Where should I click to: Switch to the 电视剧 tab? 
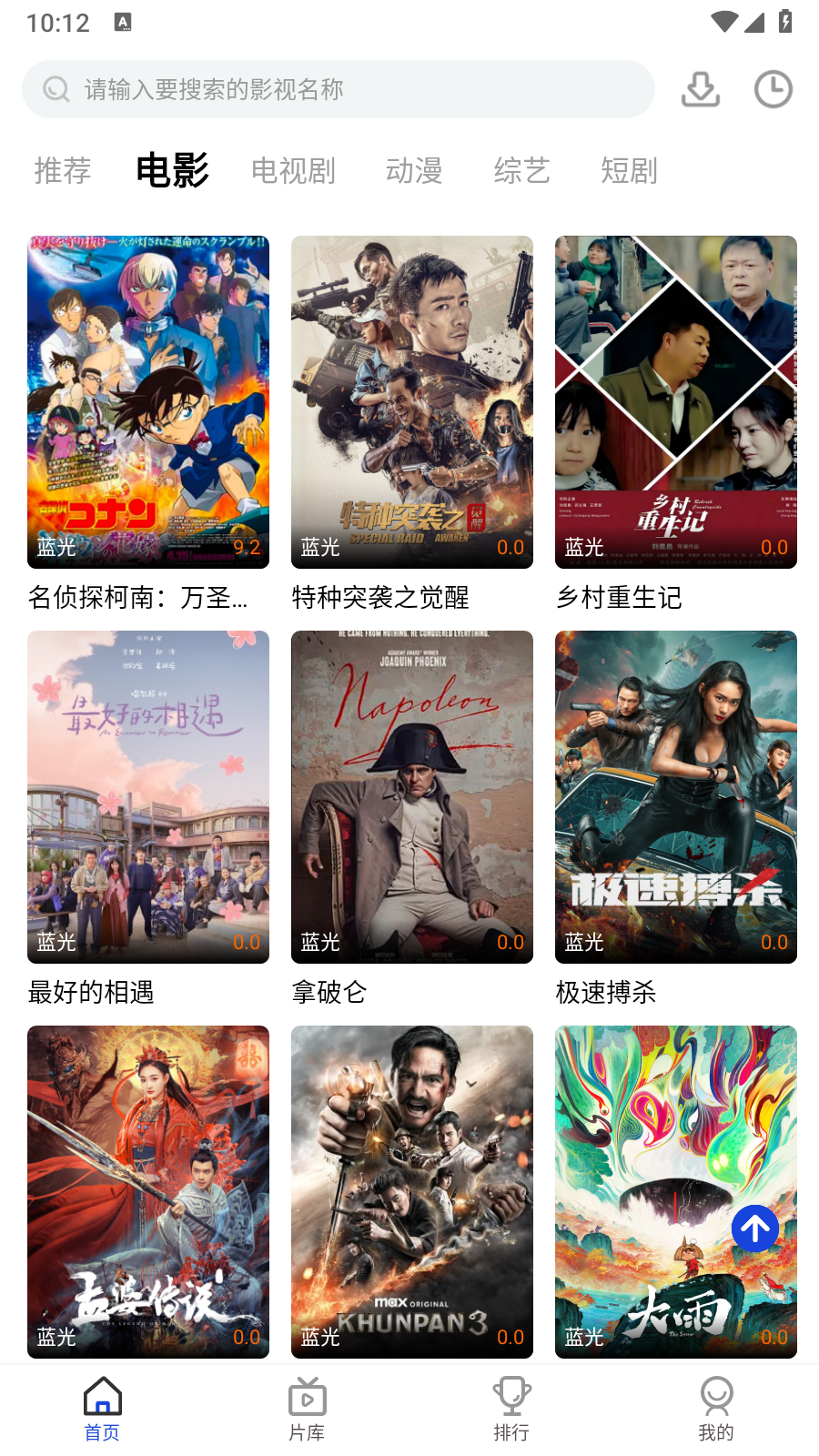293,170
